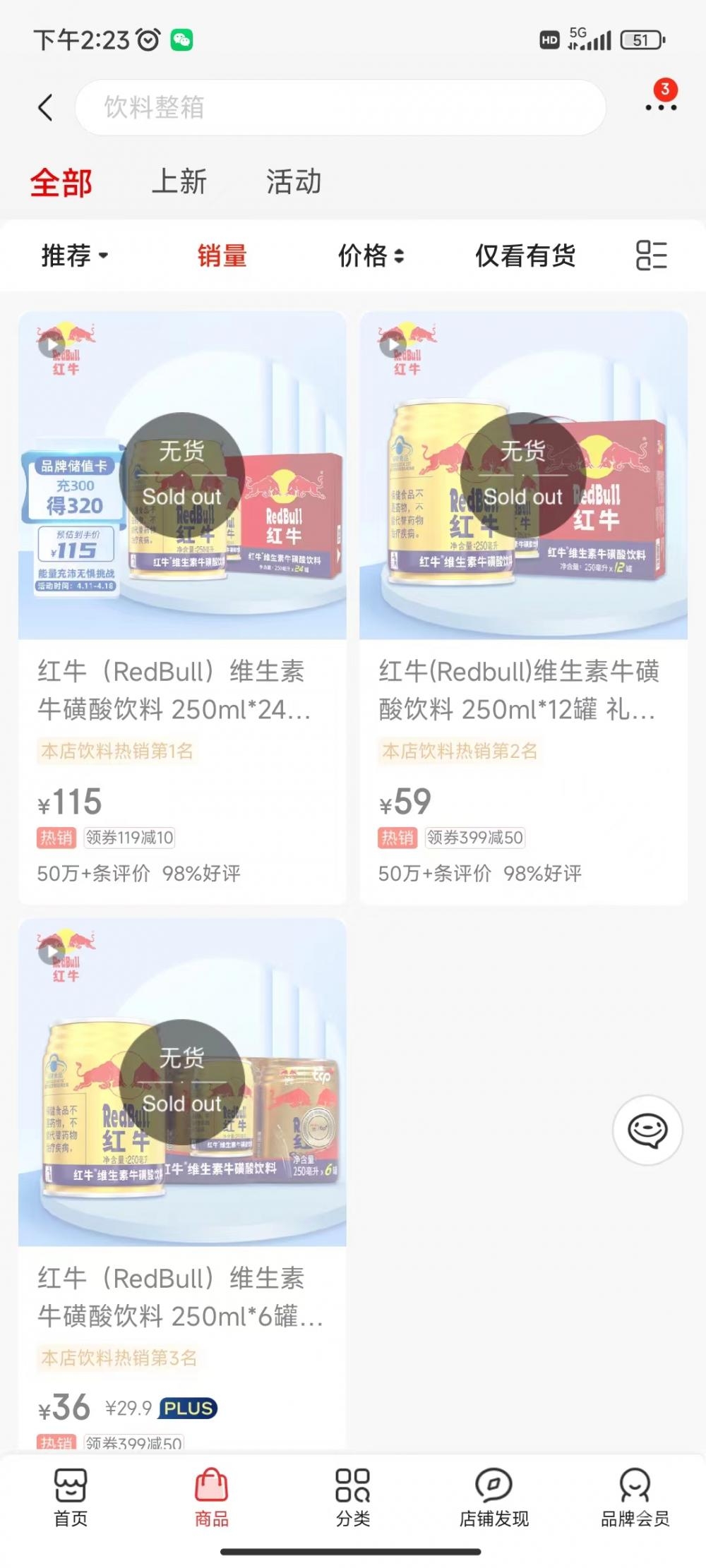Tap the back arrow to exit
The image size is (706, 1568).
click(x=45, y=107)
